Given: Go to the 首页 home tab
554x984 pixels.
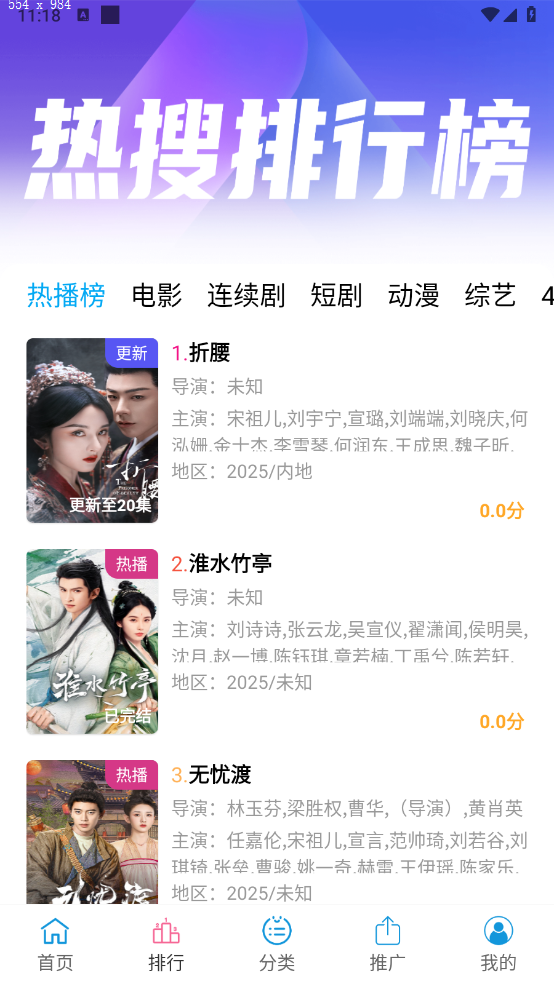Looking at the screenshot, I should coord(55,944).
